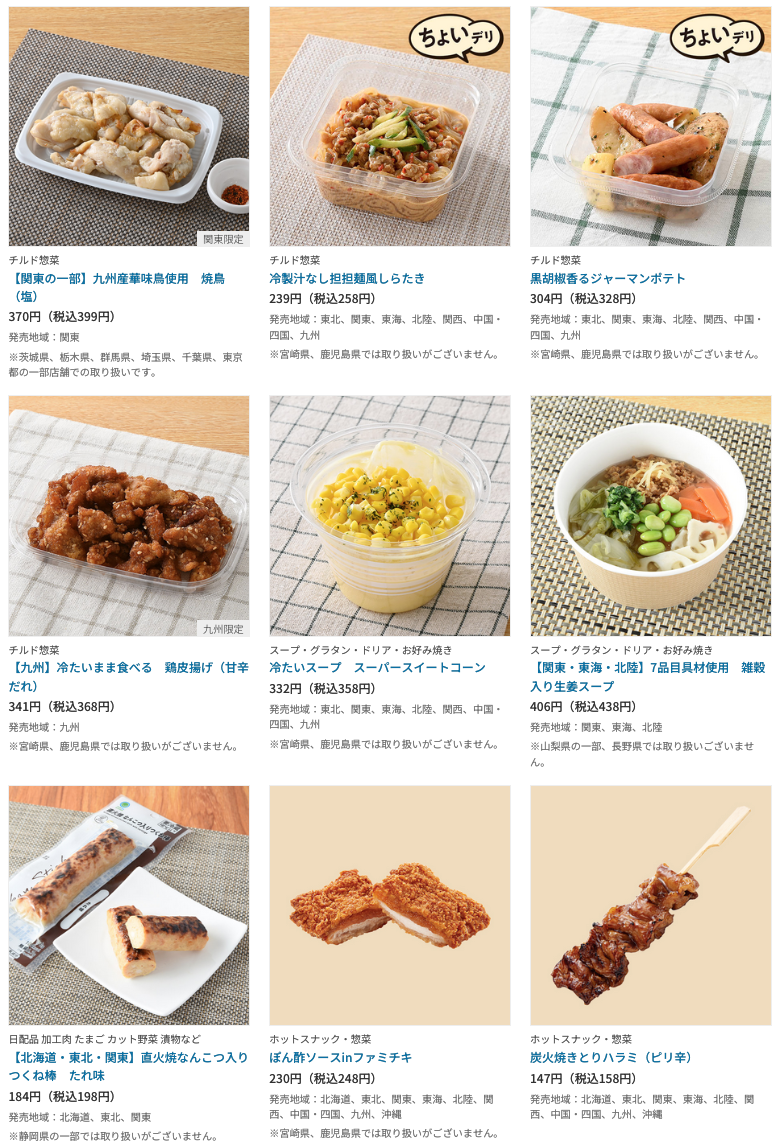Viewport: 778px width, 1148px height.
Task: Open the 炭火焼きとりハラミ（ピリ辛） link
Action: 611,1058
